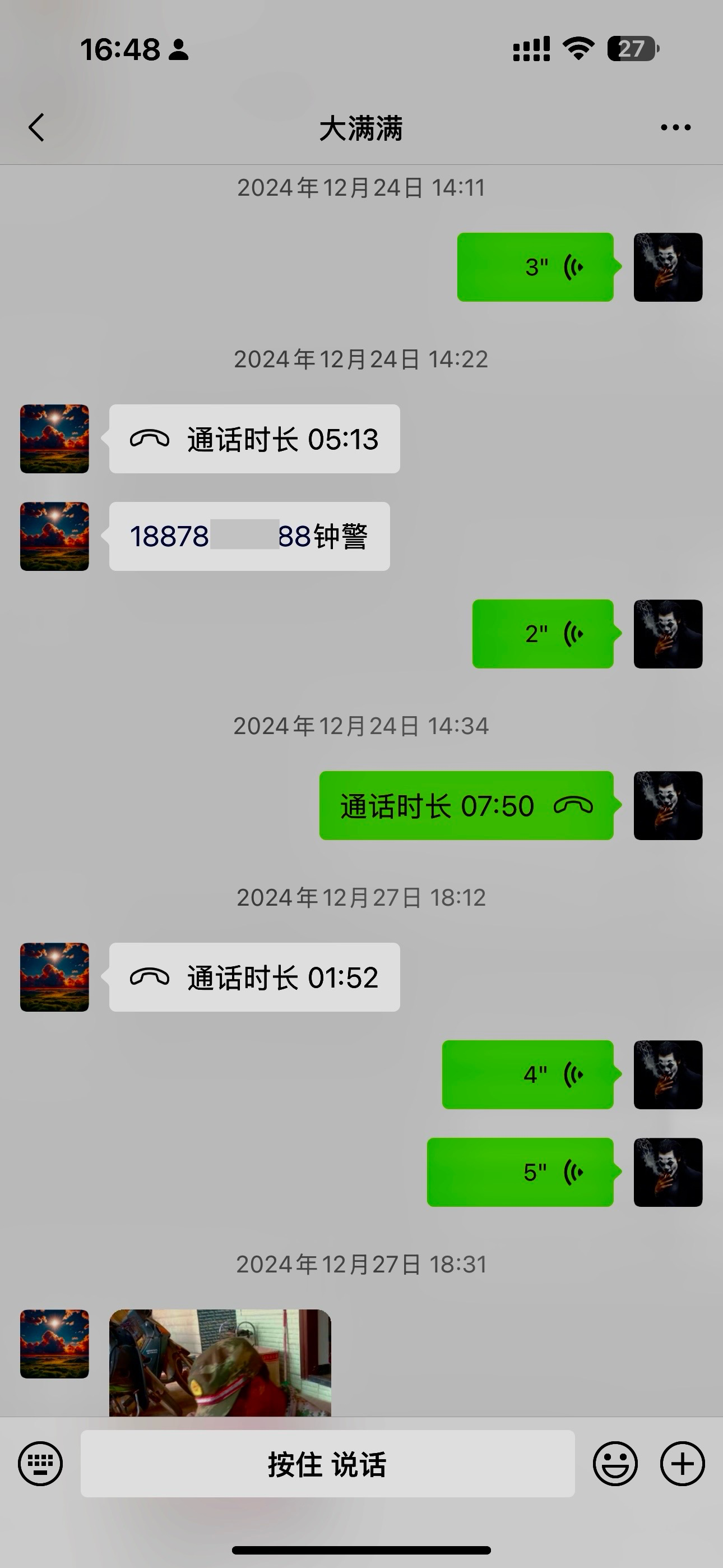Screen dimensions: 723x1568
Task: Tap the 05:13 call record bubble
Action: [254, 439]
